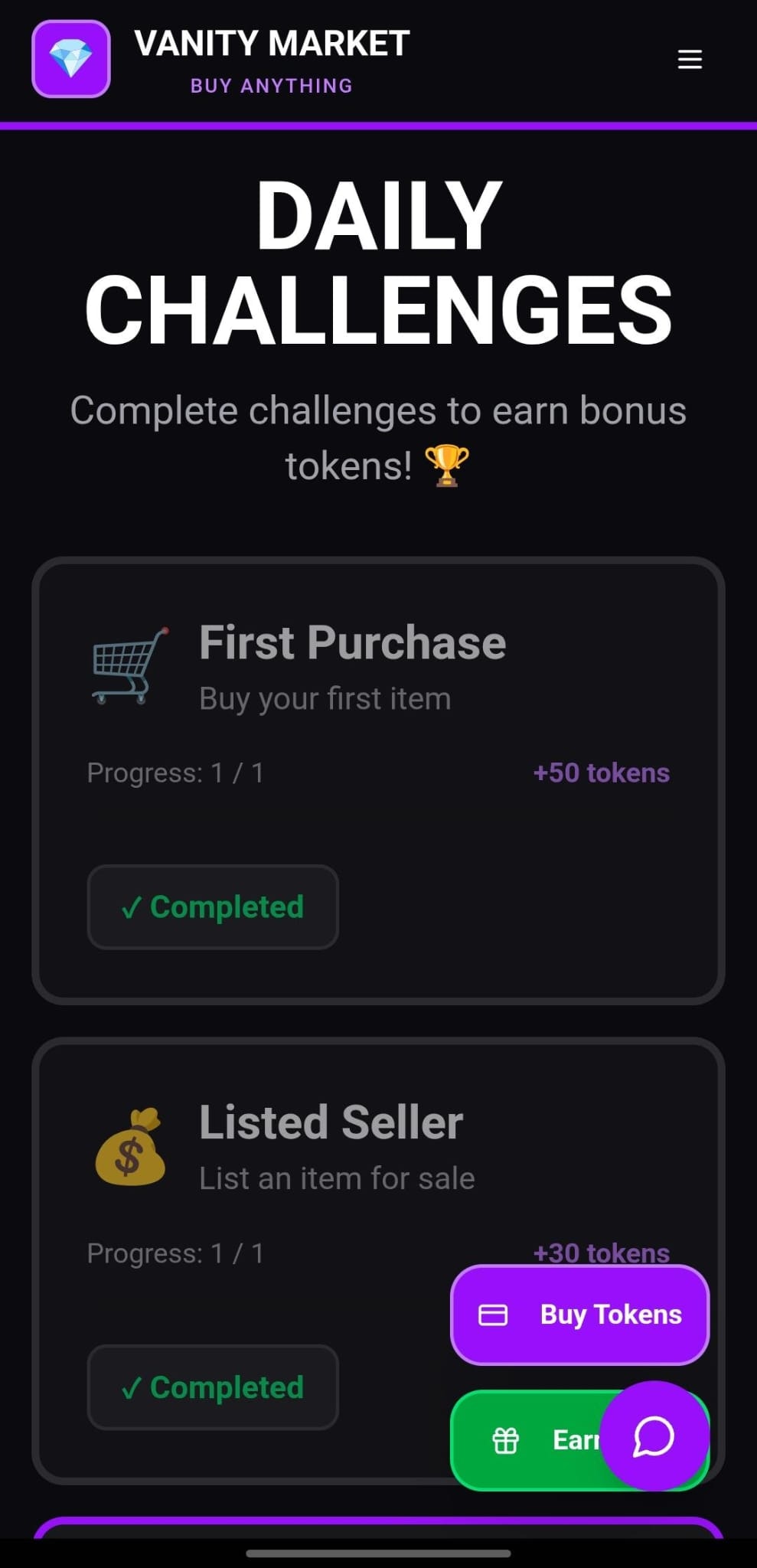Open Buy Tokens
This screenshot has width=757, height=1568.
[580, 1315]
